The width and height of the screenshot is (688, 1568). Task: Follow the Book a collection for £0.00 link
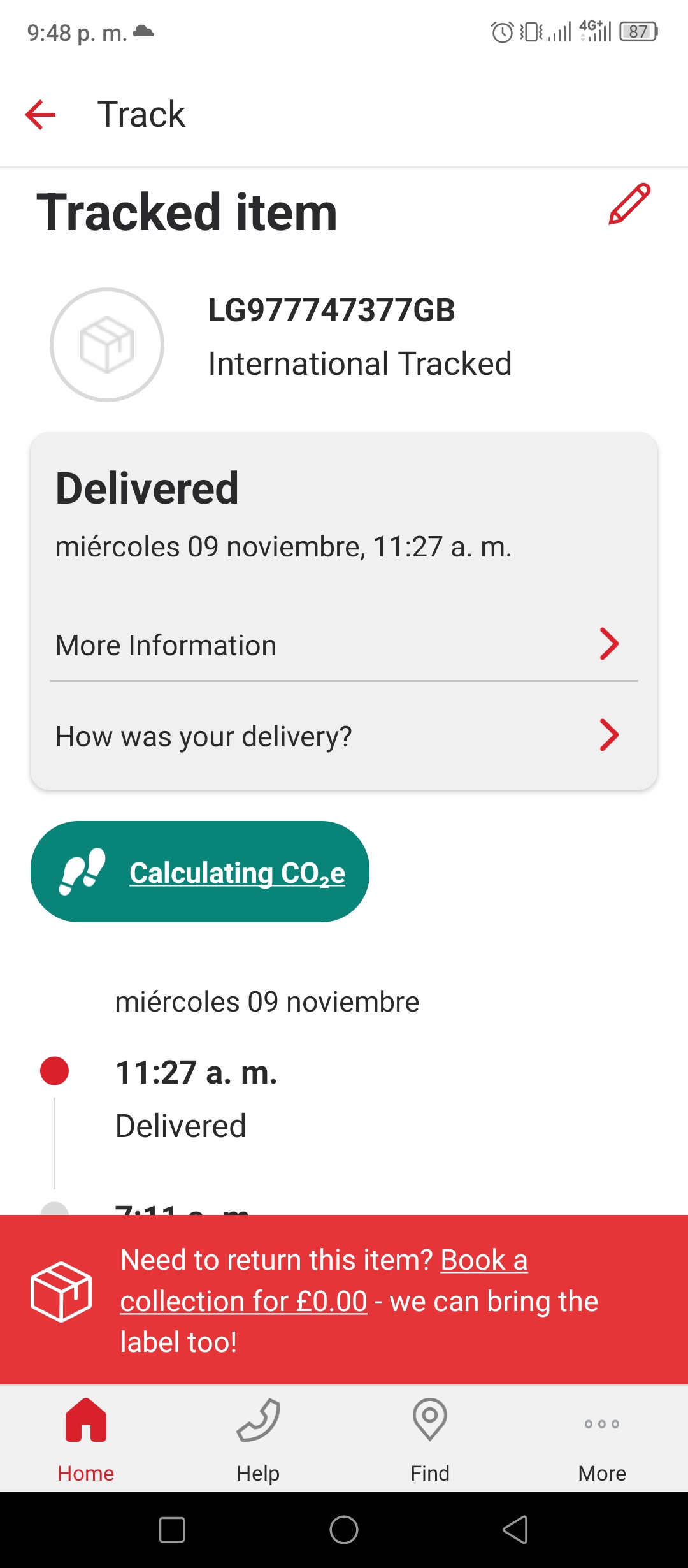(x=324, y=1281)
